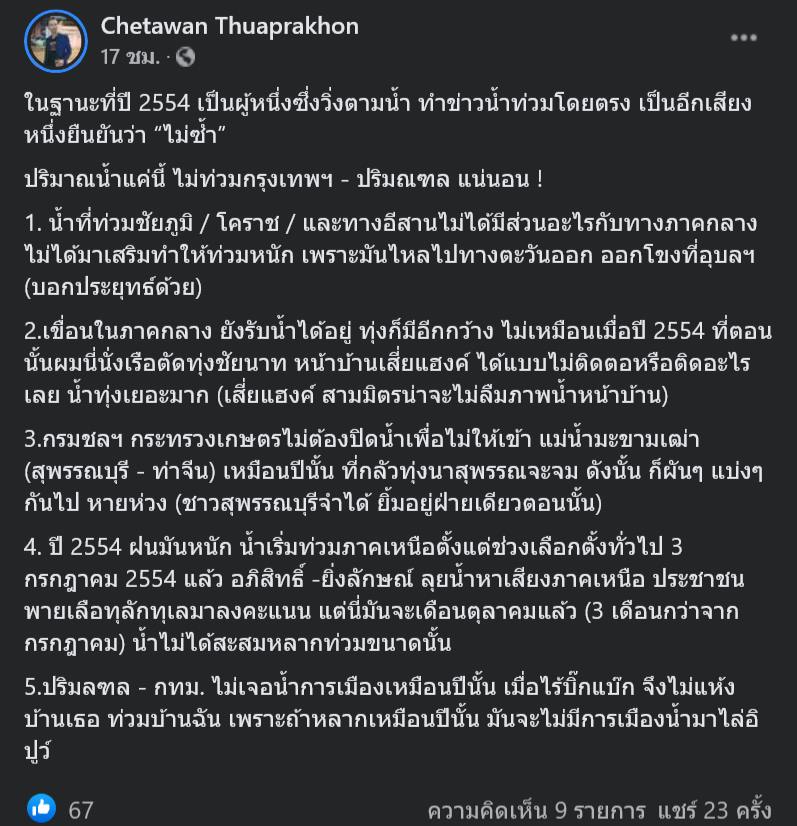Screen dimensions: 797x826
Task: Open the 17 ชม. post timestamp
Action: click(x=129, y=57)
